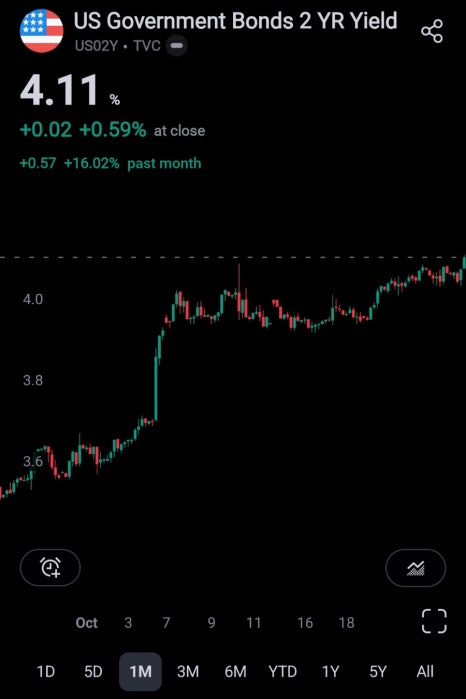This screenshot has width=466, height=699.
Task: Switch to the 6M range
Action: 235,671
